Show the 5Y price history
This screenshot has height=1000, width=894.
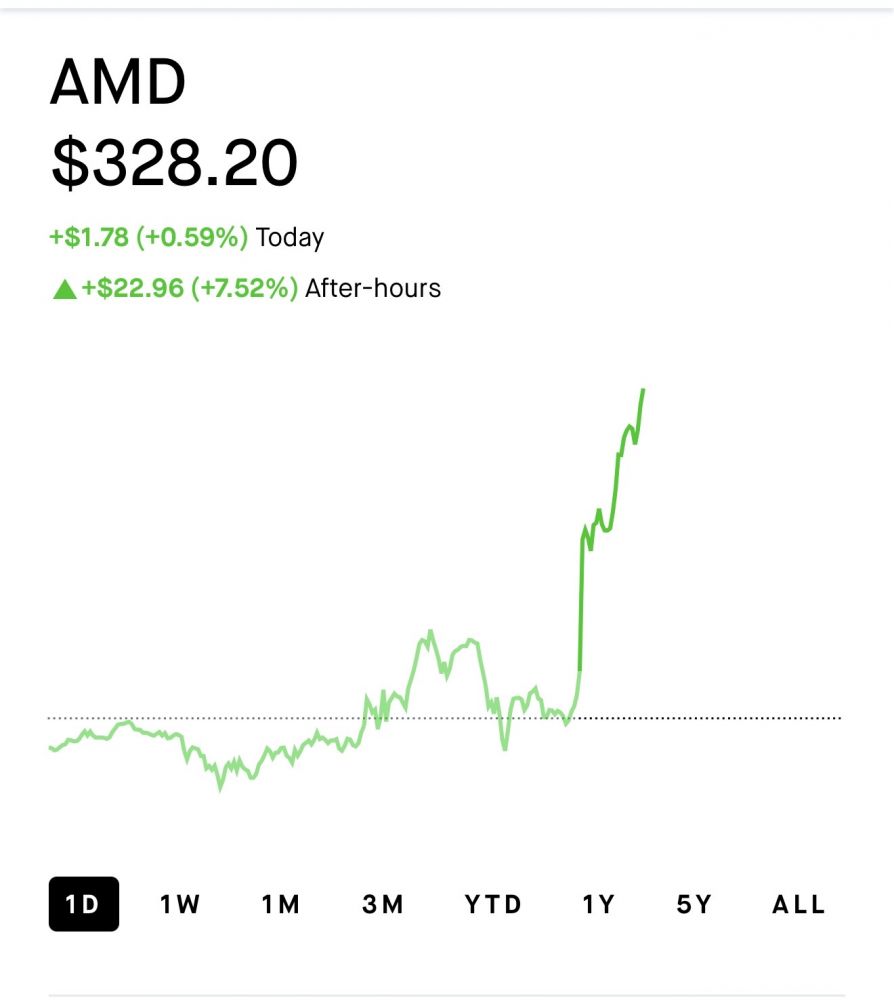click(x=694, y=904)
